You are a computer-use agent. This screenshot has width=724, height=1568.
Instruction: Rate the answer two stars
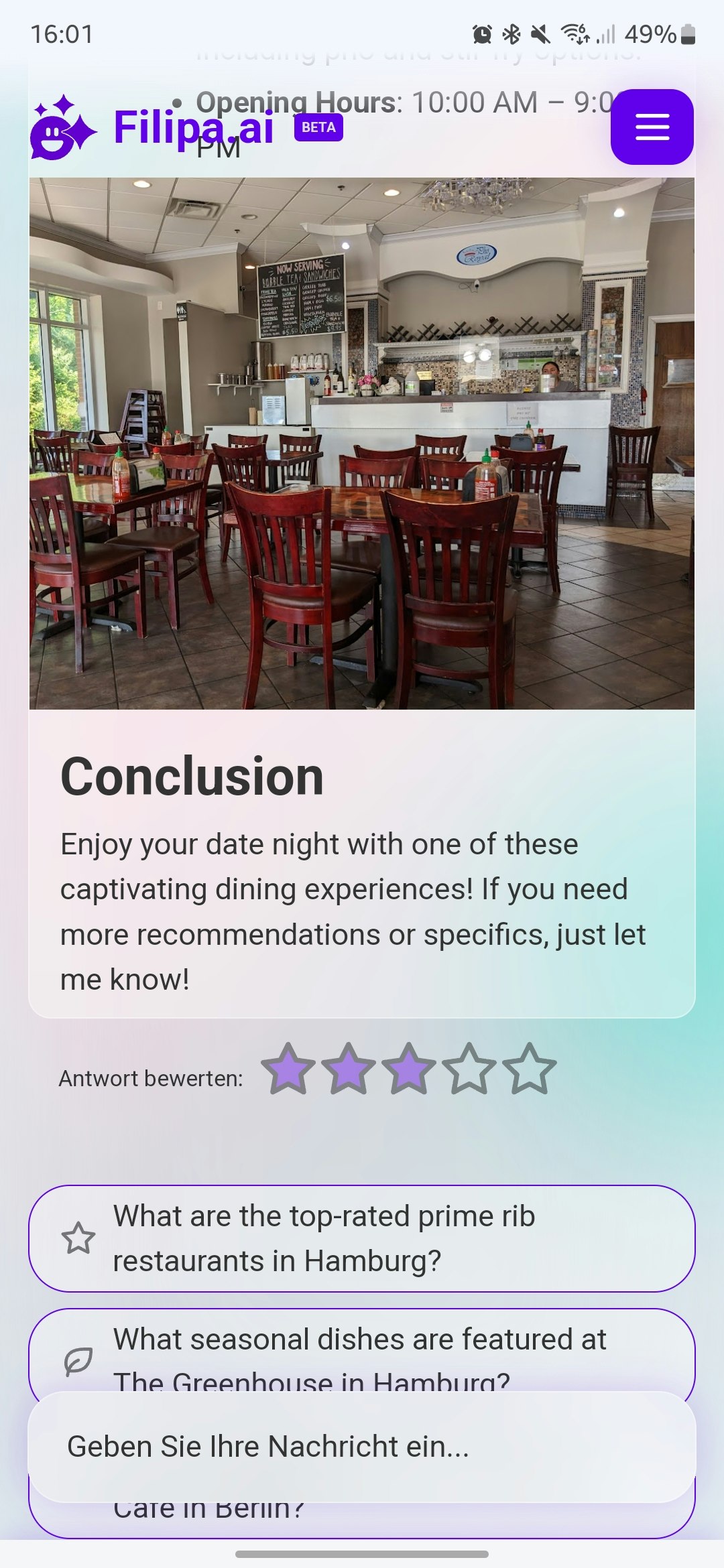pyautogui.click(x=349, y=1069)
